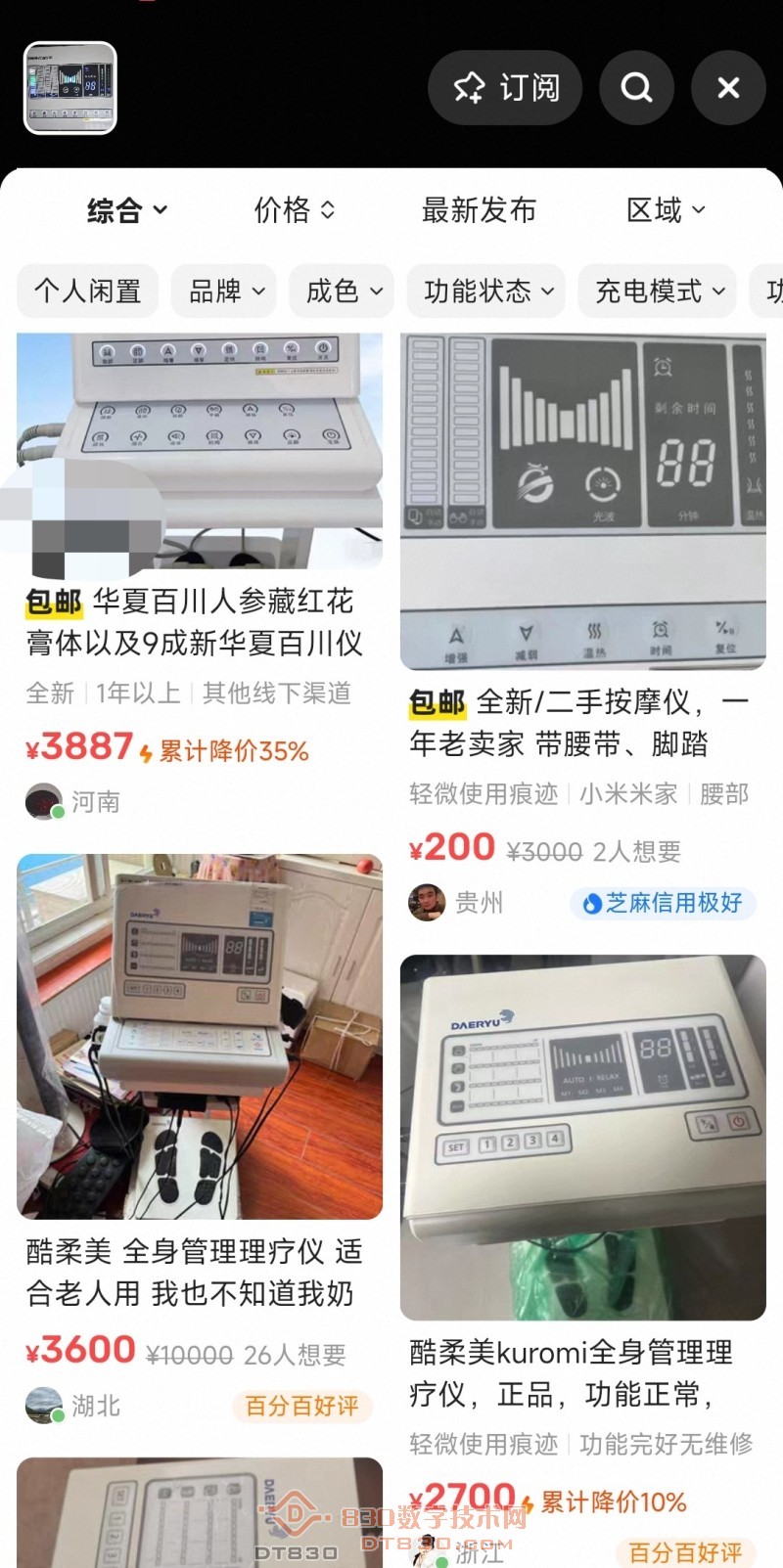Switch to the 最新发布 tab
This screenshot has height=1568, width=783.
point(479,210)
